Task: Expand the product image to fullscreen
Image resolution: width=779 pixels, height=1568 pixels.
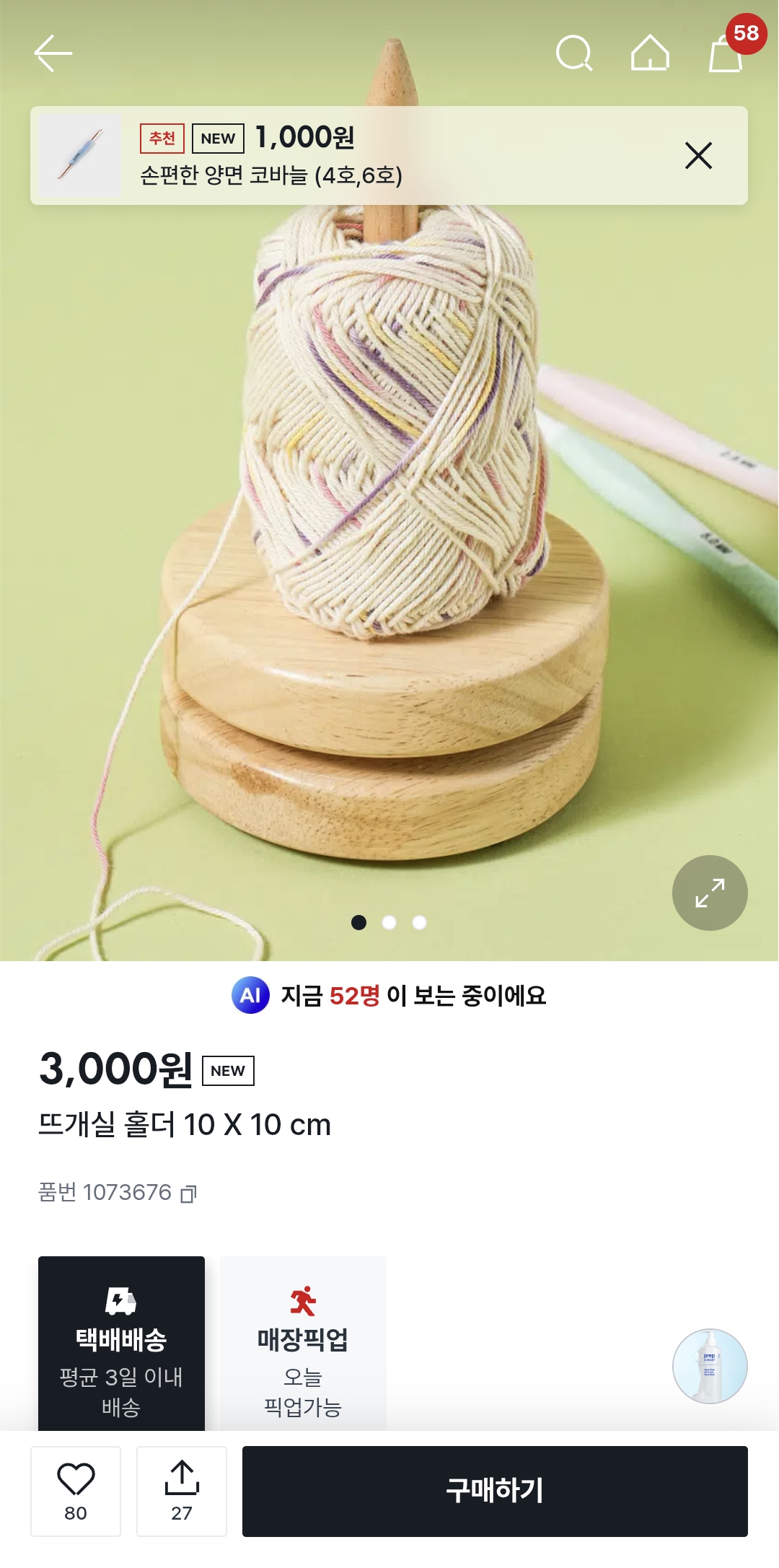Action: pyautogui.click(x=710, y=893)
